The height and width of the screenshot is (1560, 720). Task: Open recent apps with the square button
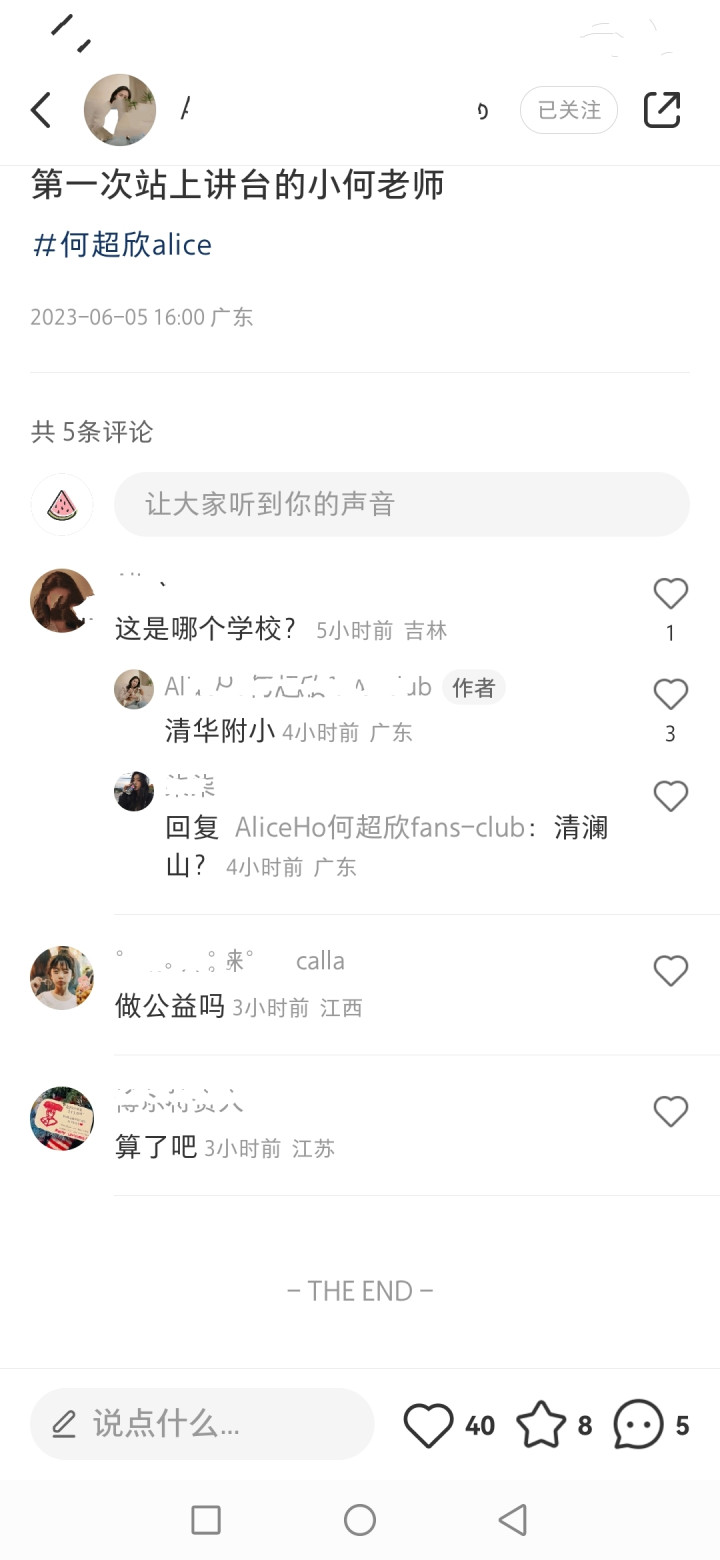click(x=206, y=1520)
